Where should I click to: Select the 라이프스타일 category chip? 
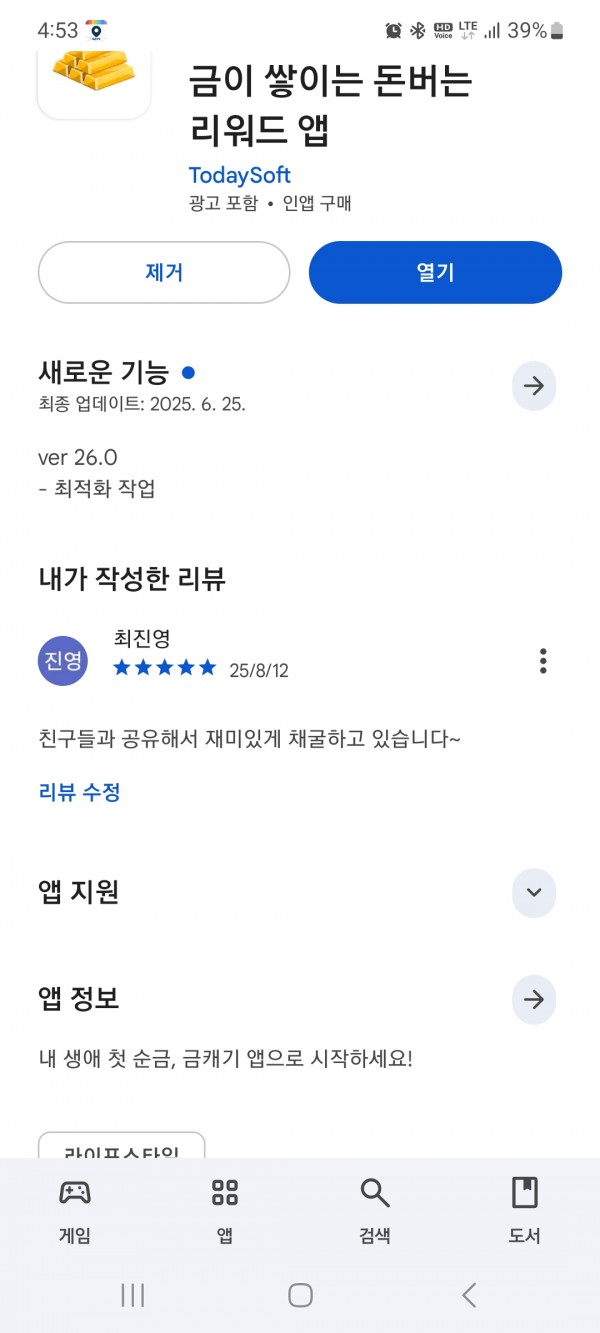[x=122, y=1146]
